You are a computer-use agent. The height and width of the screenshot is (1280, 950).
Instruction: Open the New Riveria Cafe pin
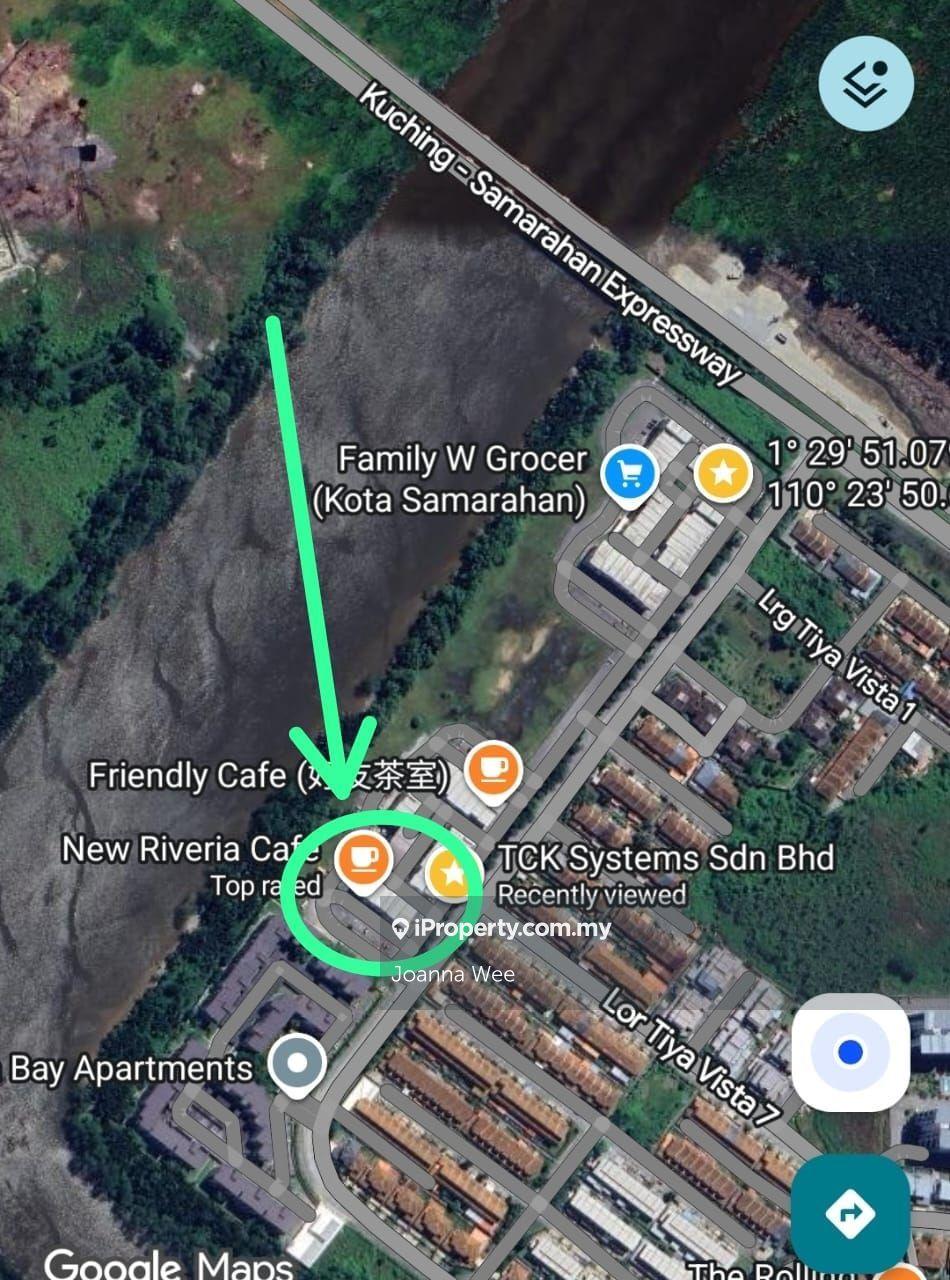click(362, 858)
